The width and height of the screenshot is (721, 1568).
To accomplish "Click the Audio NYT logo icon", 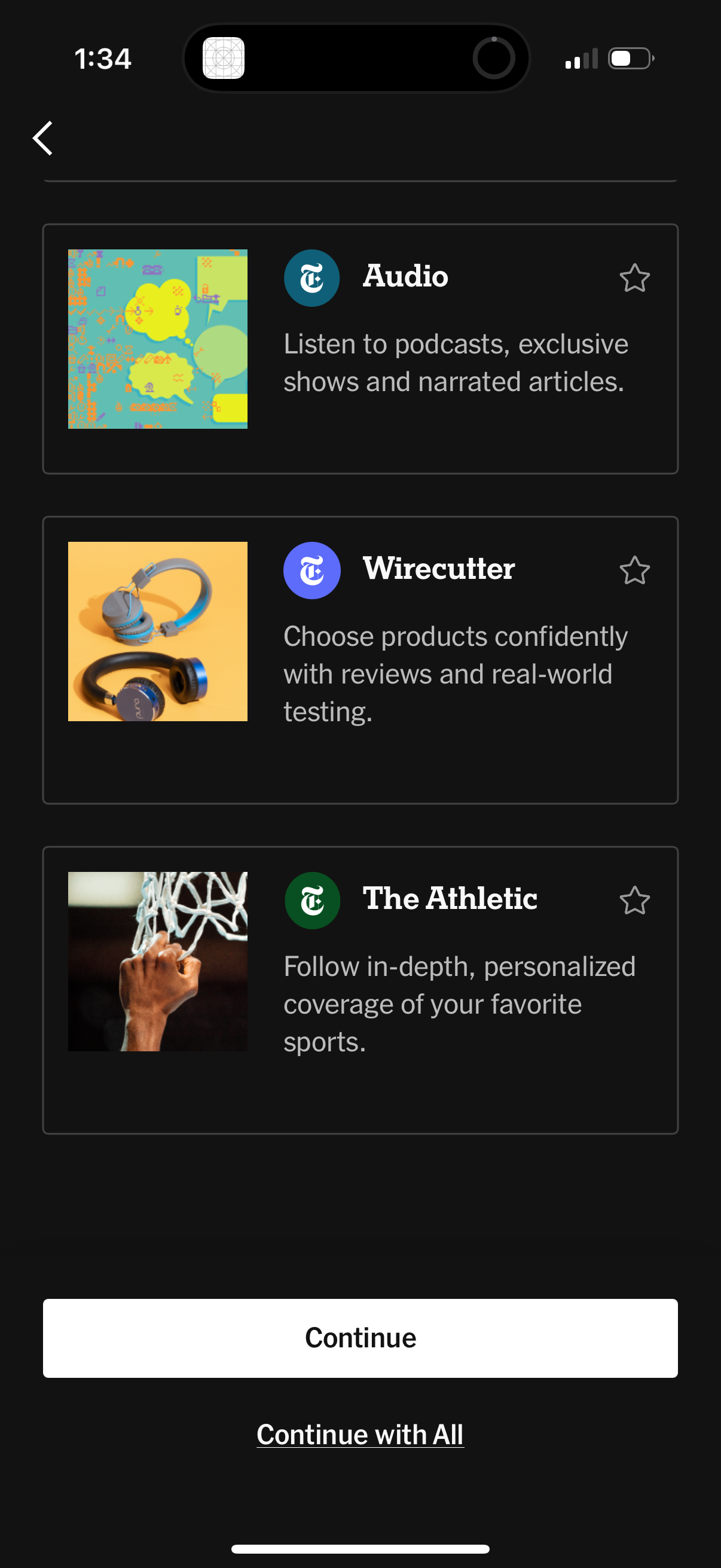I will tap(311, 276).
